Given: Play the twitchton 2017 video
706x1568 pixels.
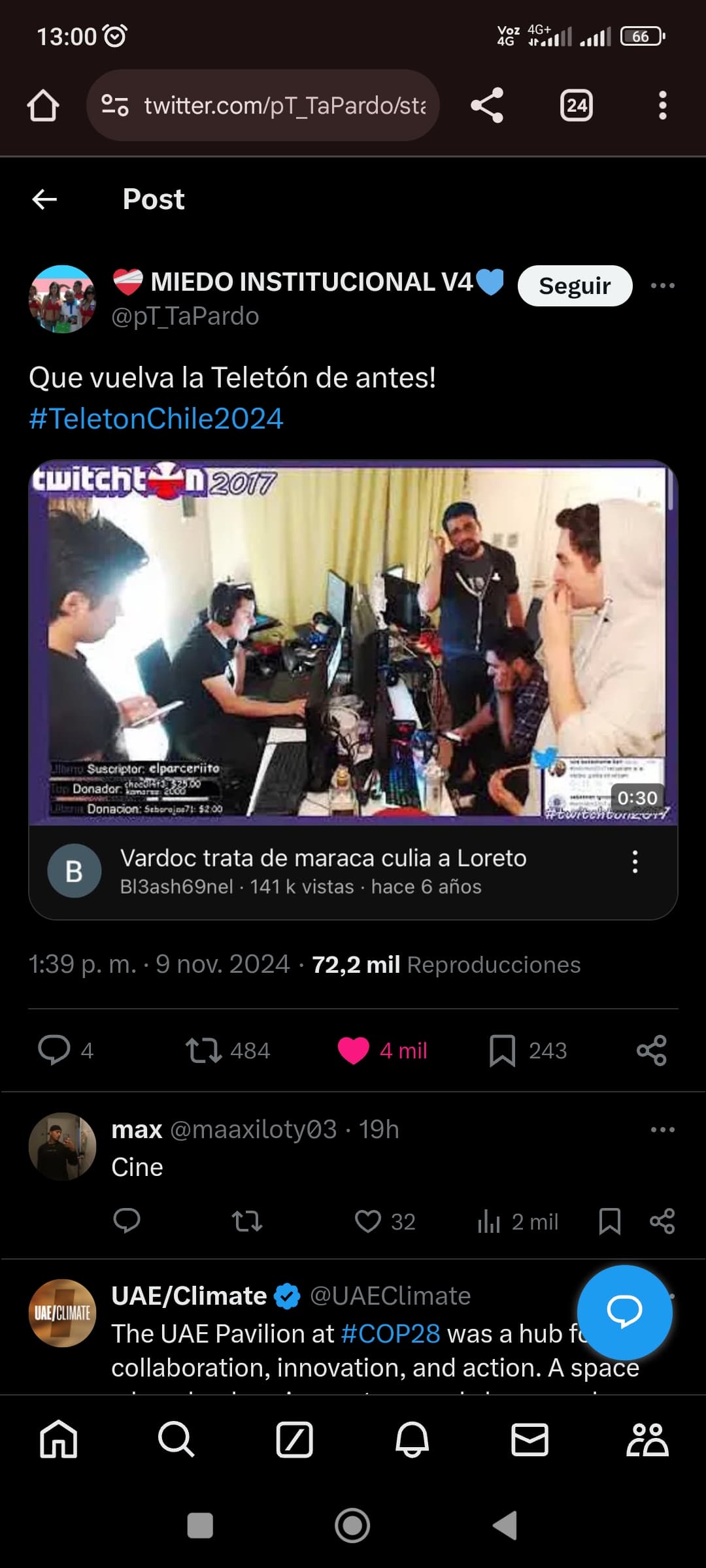Looking at the screenshot, I should tap(353, 643).
